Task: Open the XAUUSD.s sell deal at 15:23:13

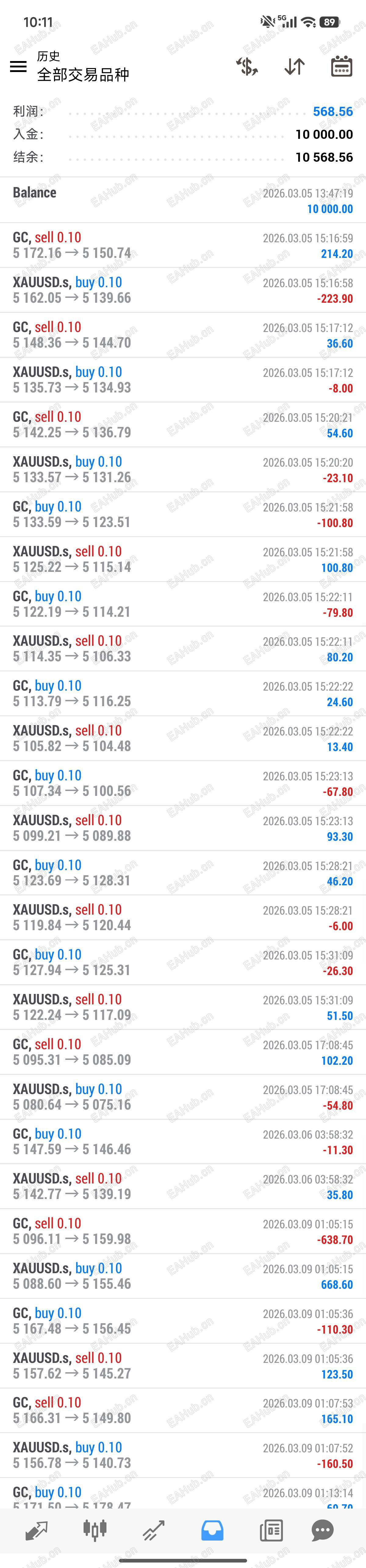Action: pyautogui.click(x=182, y=828)
